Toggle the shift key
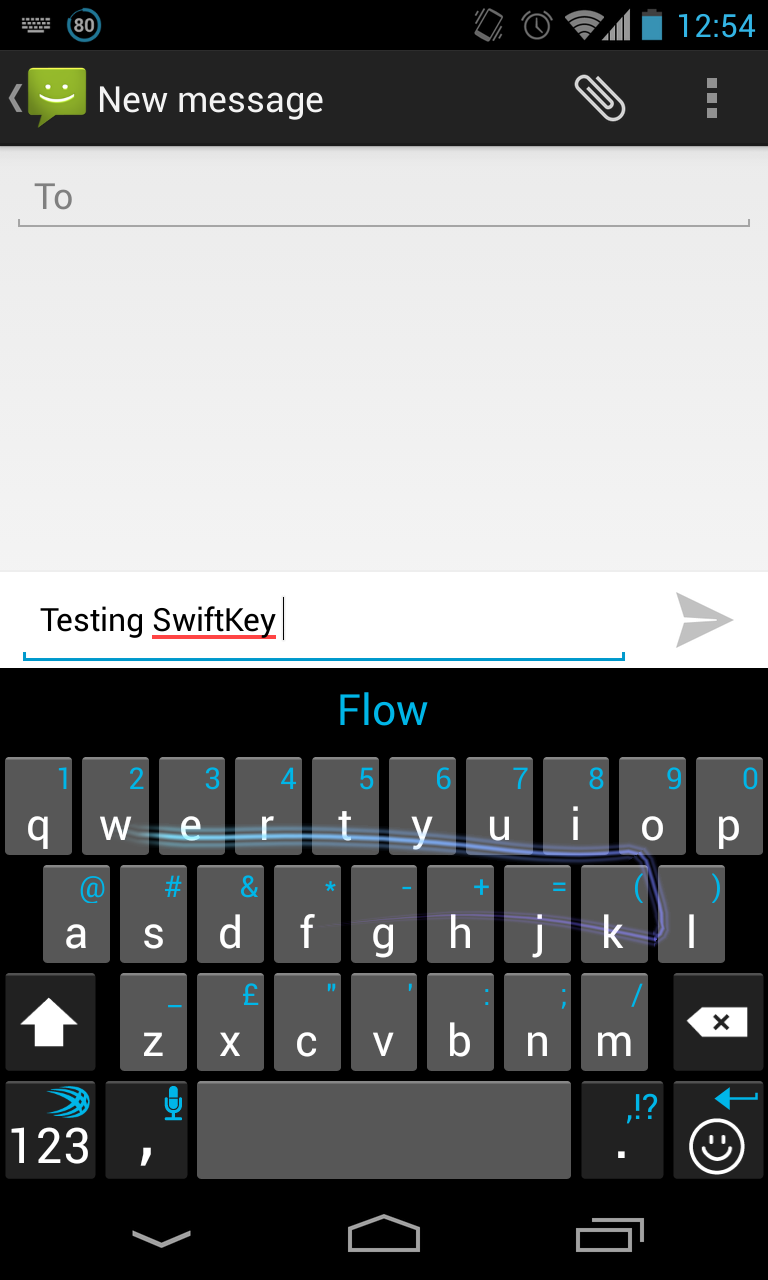768x1280 pixels. [50, 1022]
